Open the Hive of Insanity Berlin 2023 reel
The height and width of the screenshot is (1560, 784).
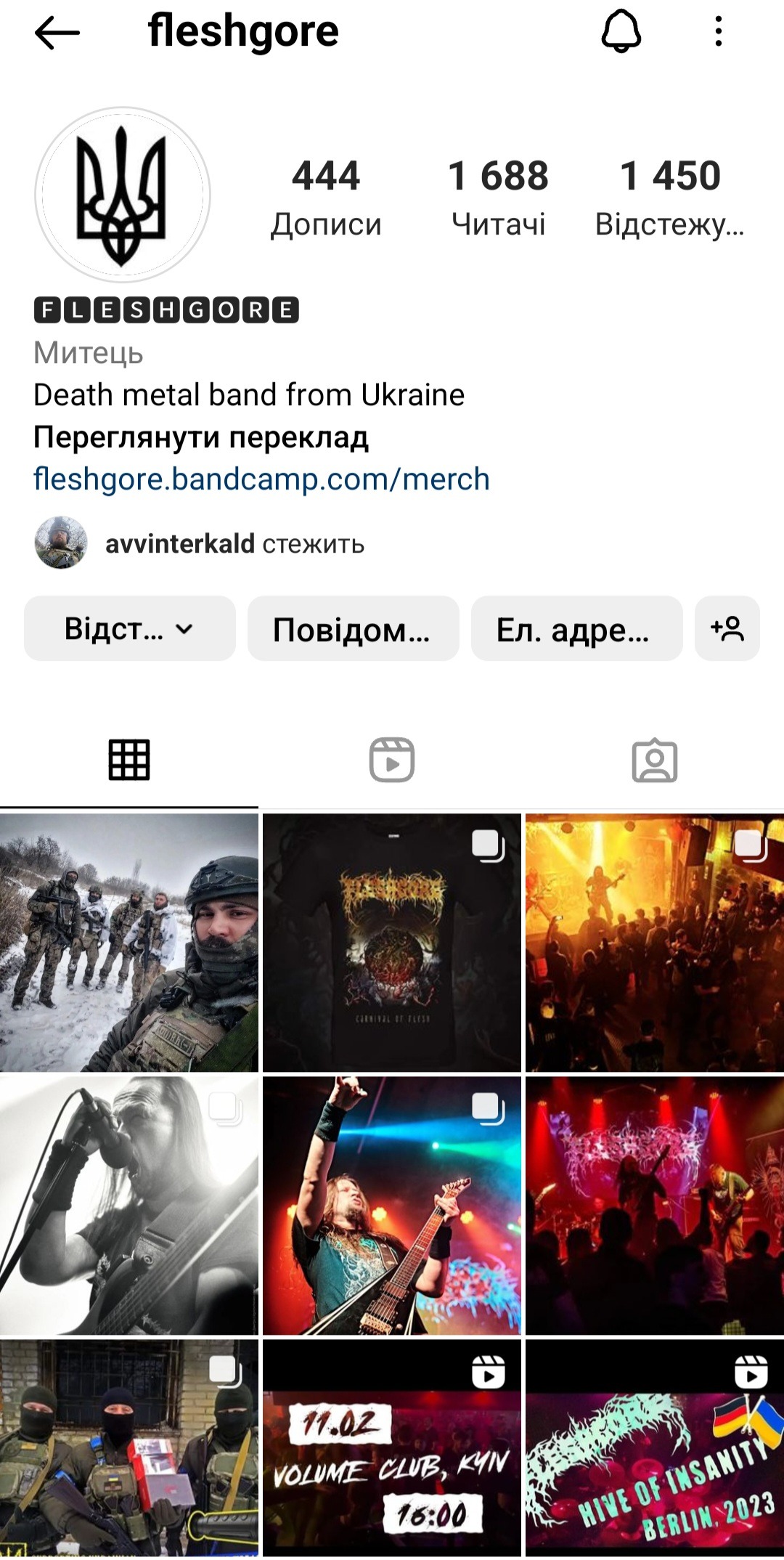[x=654, y=1449]
